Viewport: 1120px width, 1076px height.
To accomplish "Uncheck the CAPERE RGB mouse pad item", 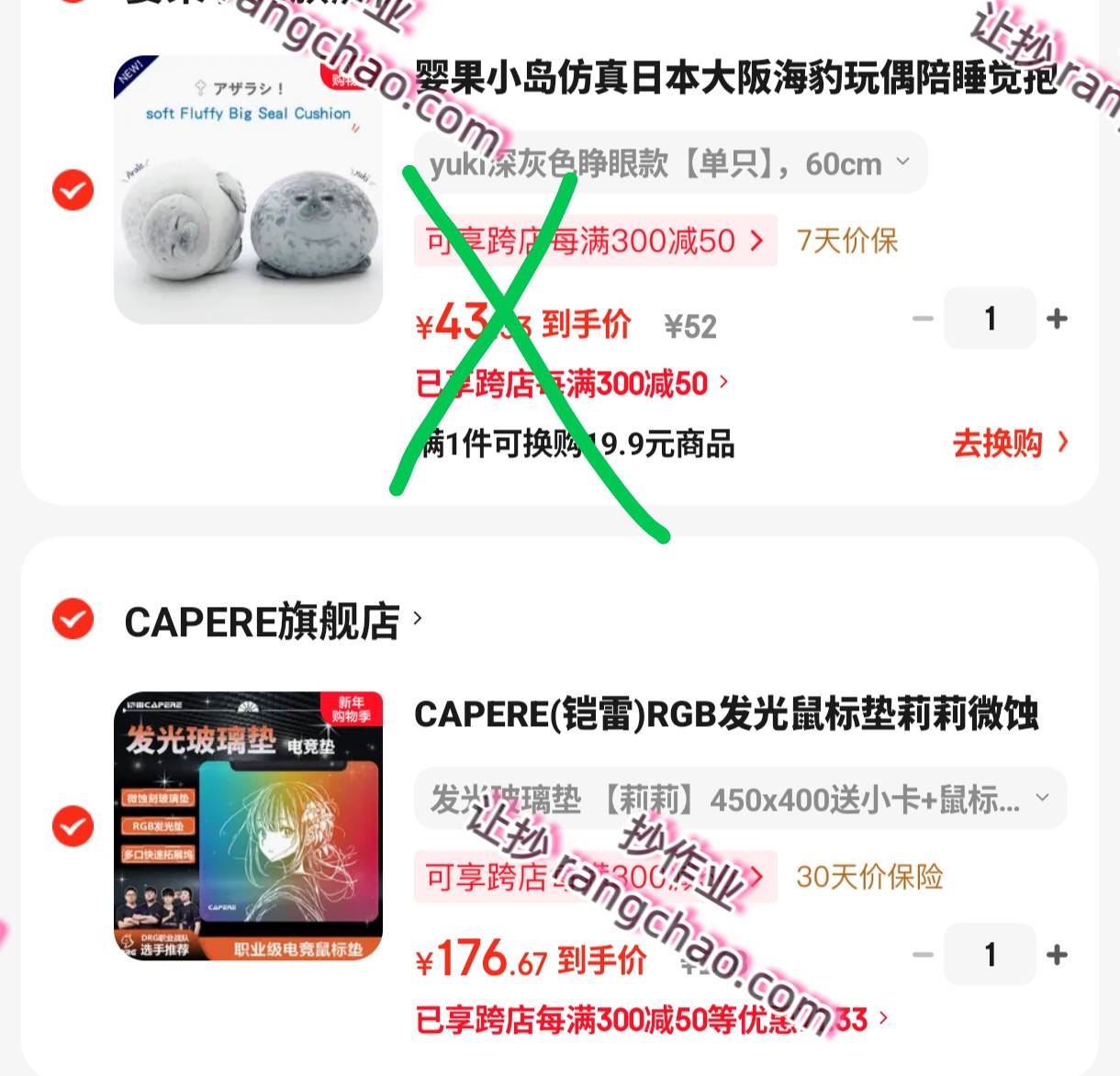I will pos(73,826).
